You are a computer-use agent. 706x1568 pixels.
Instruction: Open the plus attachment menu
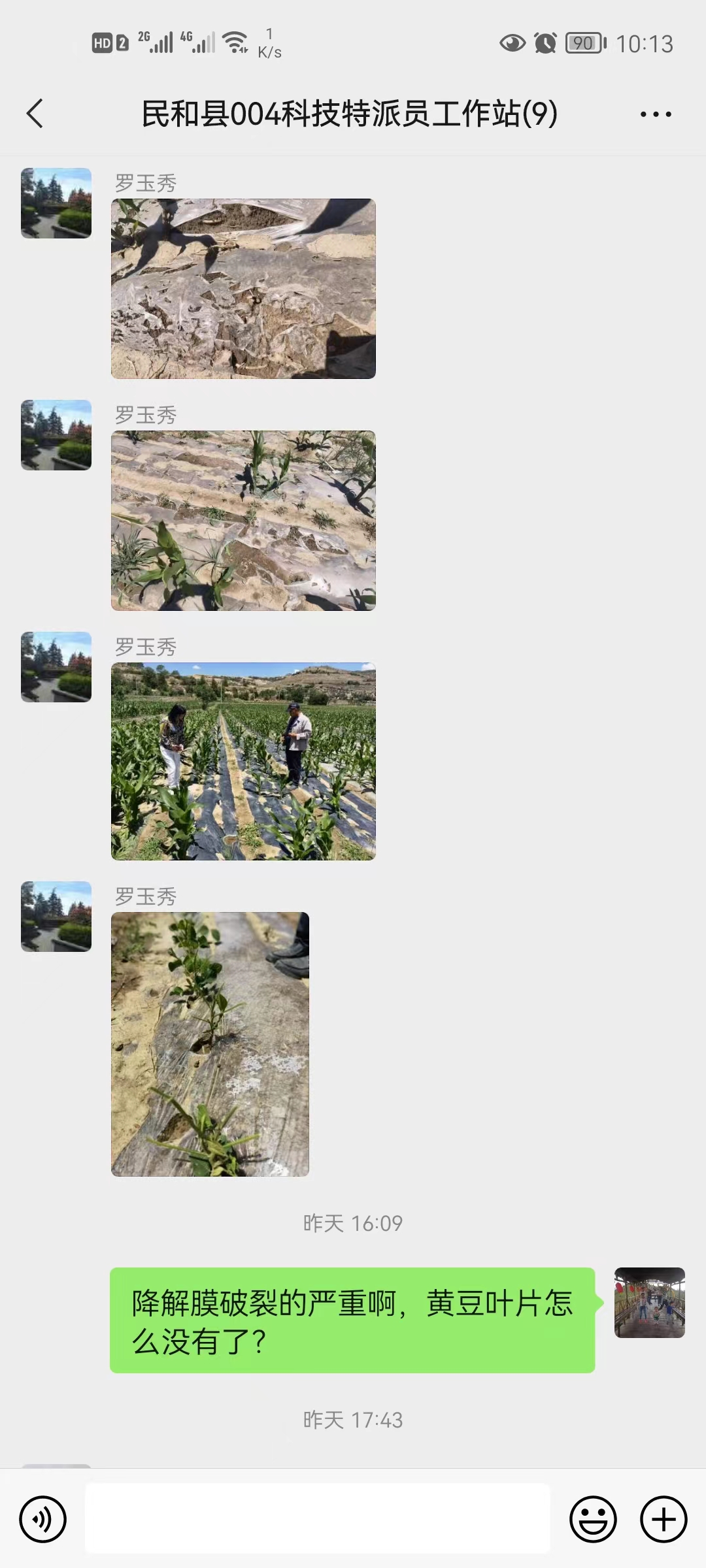[x=664, y=1520]
